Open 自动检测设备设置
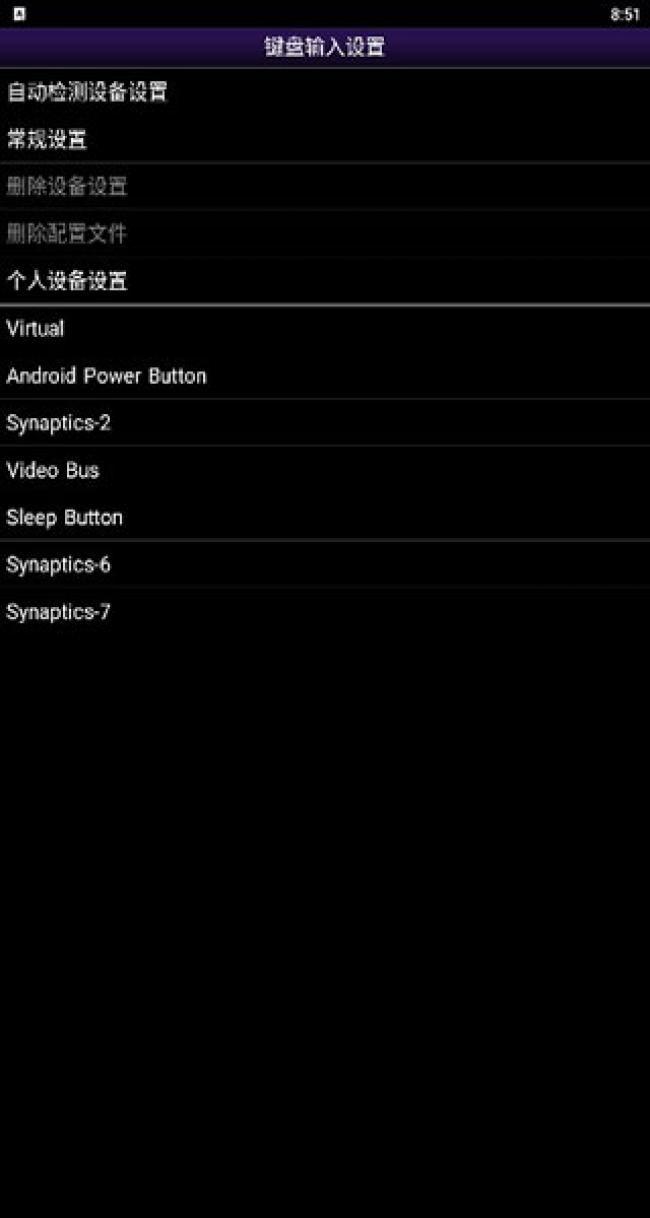The height and width of the screenshot is (1218, 650). 87,93
